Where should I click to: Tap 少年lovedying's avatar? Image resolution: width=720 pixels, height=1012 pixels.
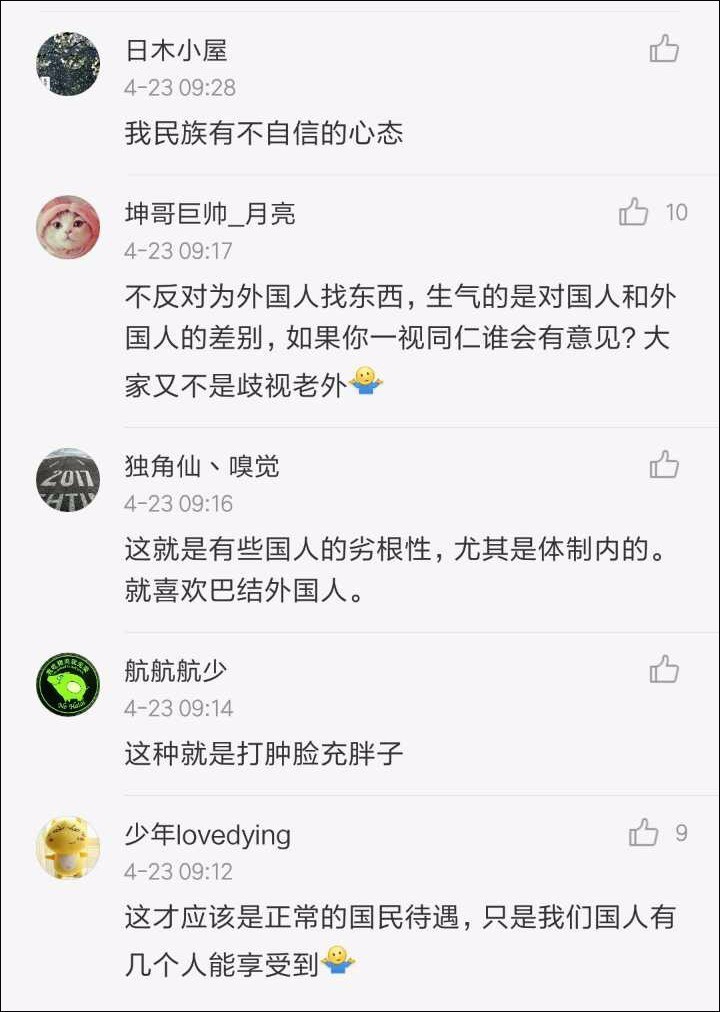point(68,847)
